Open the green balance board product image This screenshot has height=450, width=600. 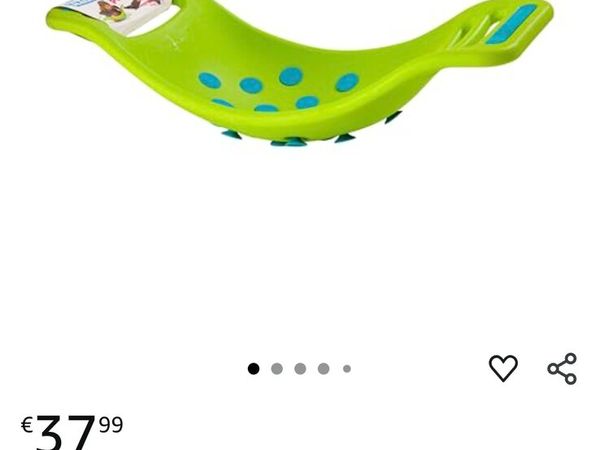298,72
